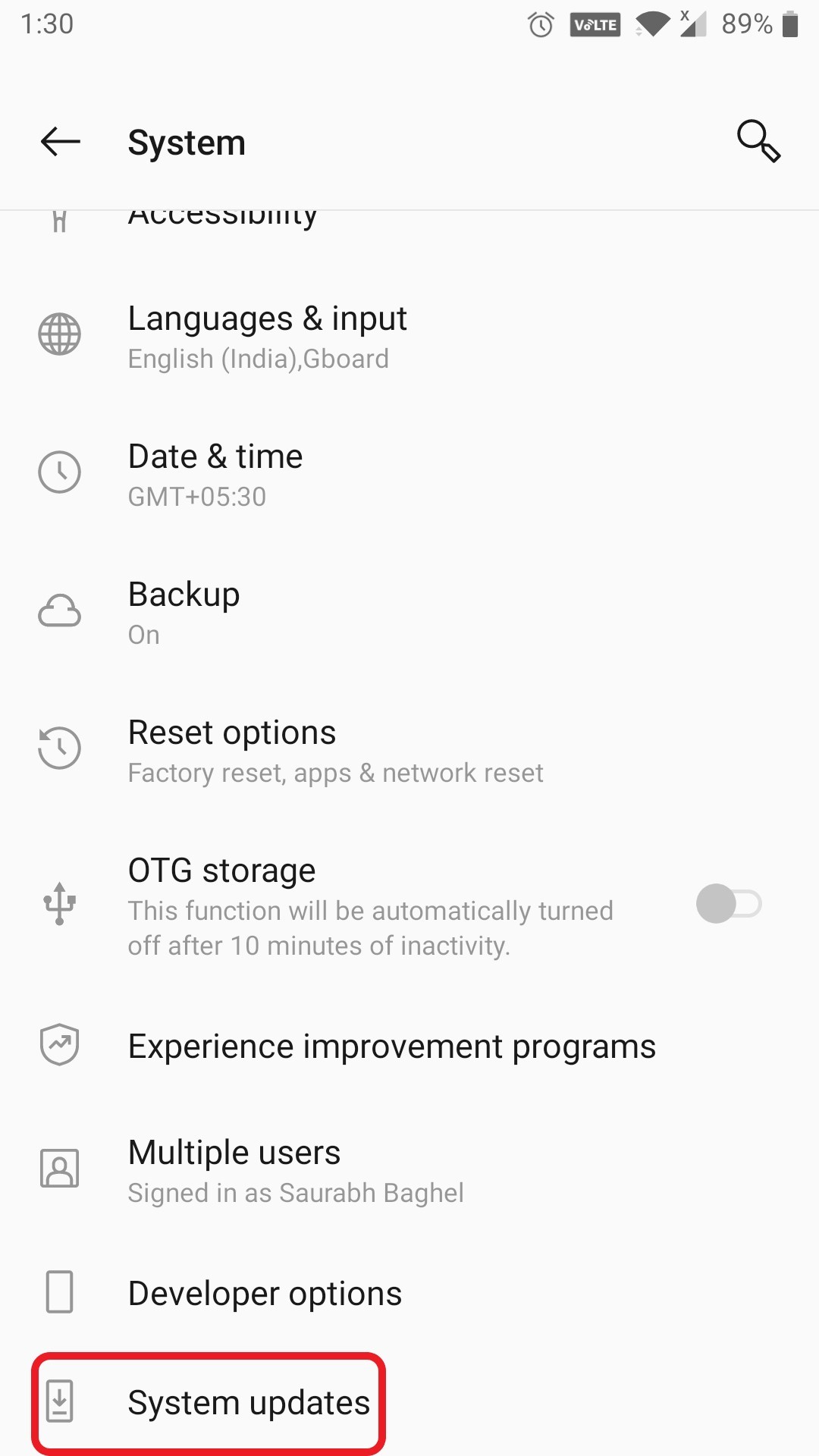819x1456 pixels.
Task: Tap the OTG storage USB icon
Action: pos(60,904)
